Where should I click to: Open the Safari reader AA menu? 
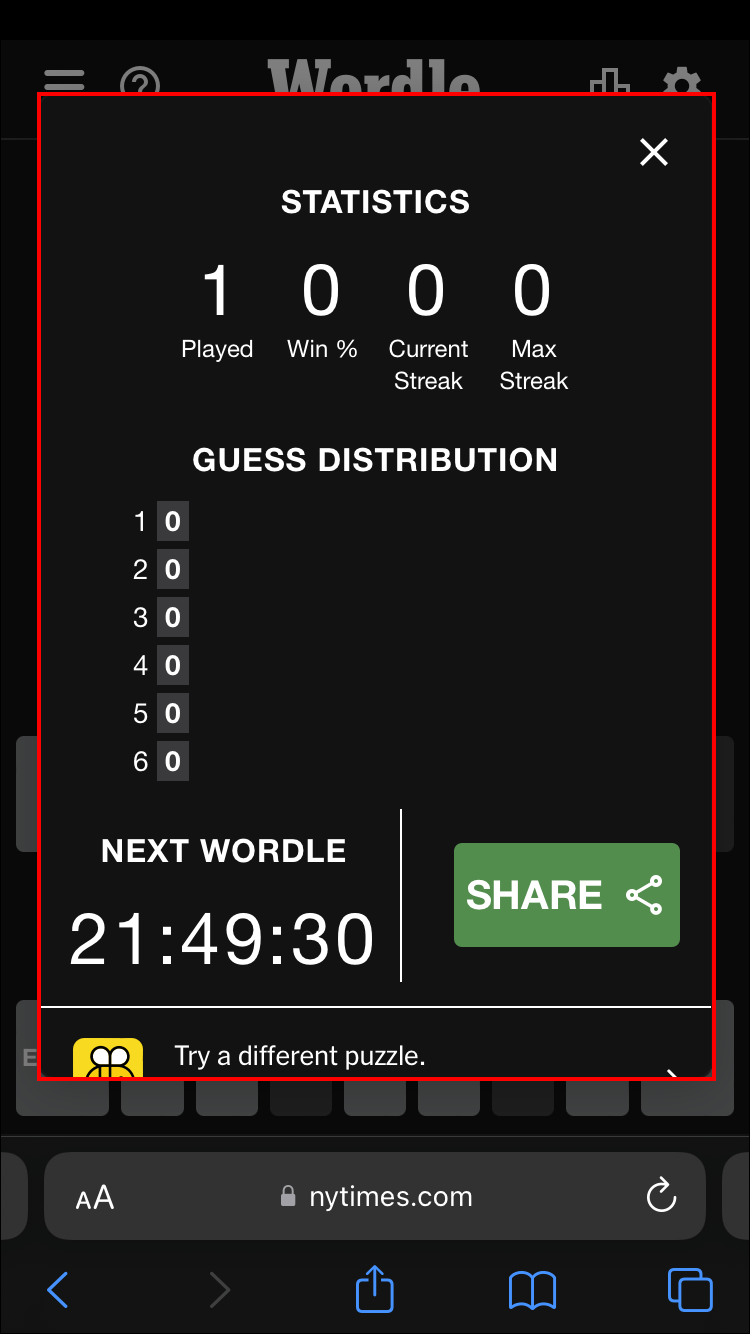pyautogui.click(x=95, y=1197)
